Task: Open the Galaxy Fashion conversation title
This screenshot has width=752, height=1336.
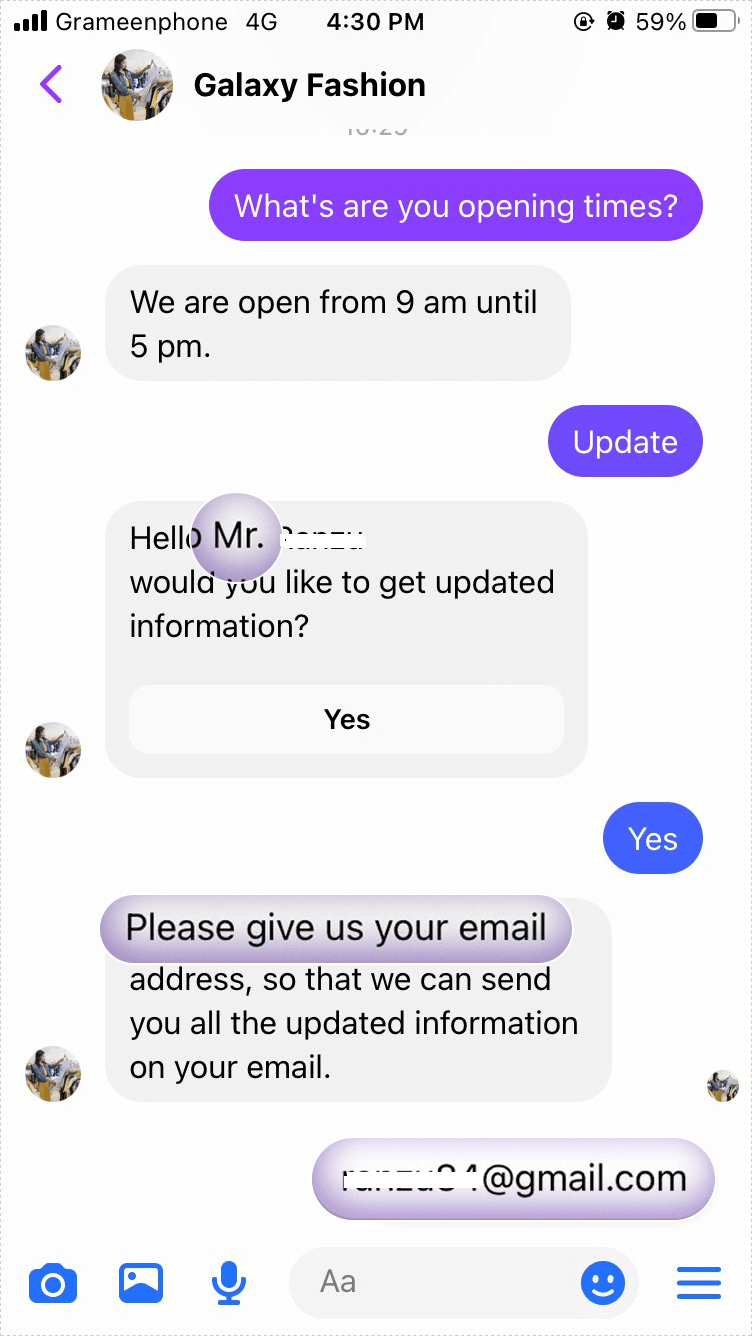Action: pos(309,85)
